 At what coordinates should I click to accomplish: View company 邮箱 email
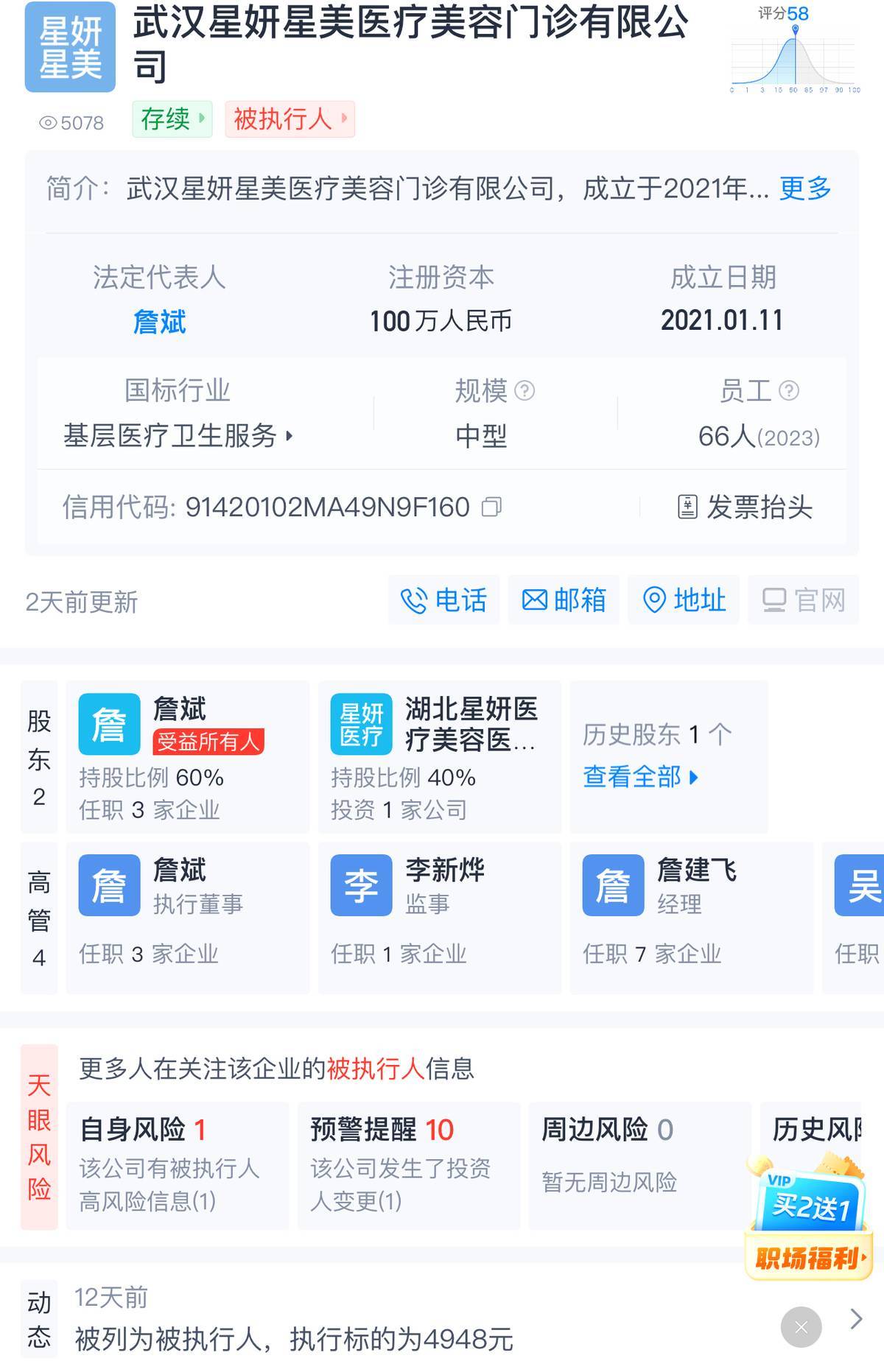pyautogui.click(x=564, y=600)
